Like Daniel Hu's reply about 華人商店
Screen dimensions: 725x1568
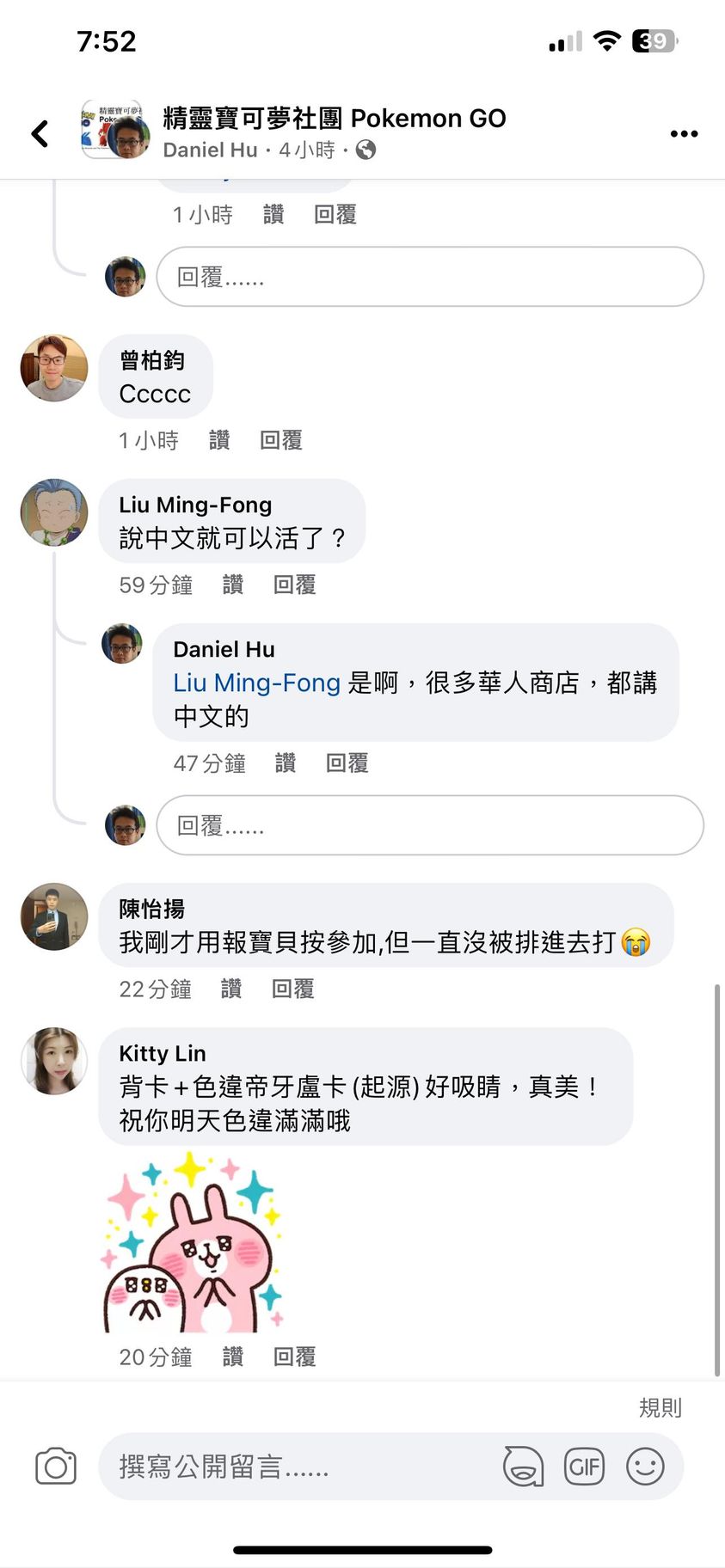point(286,763)
